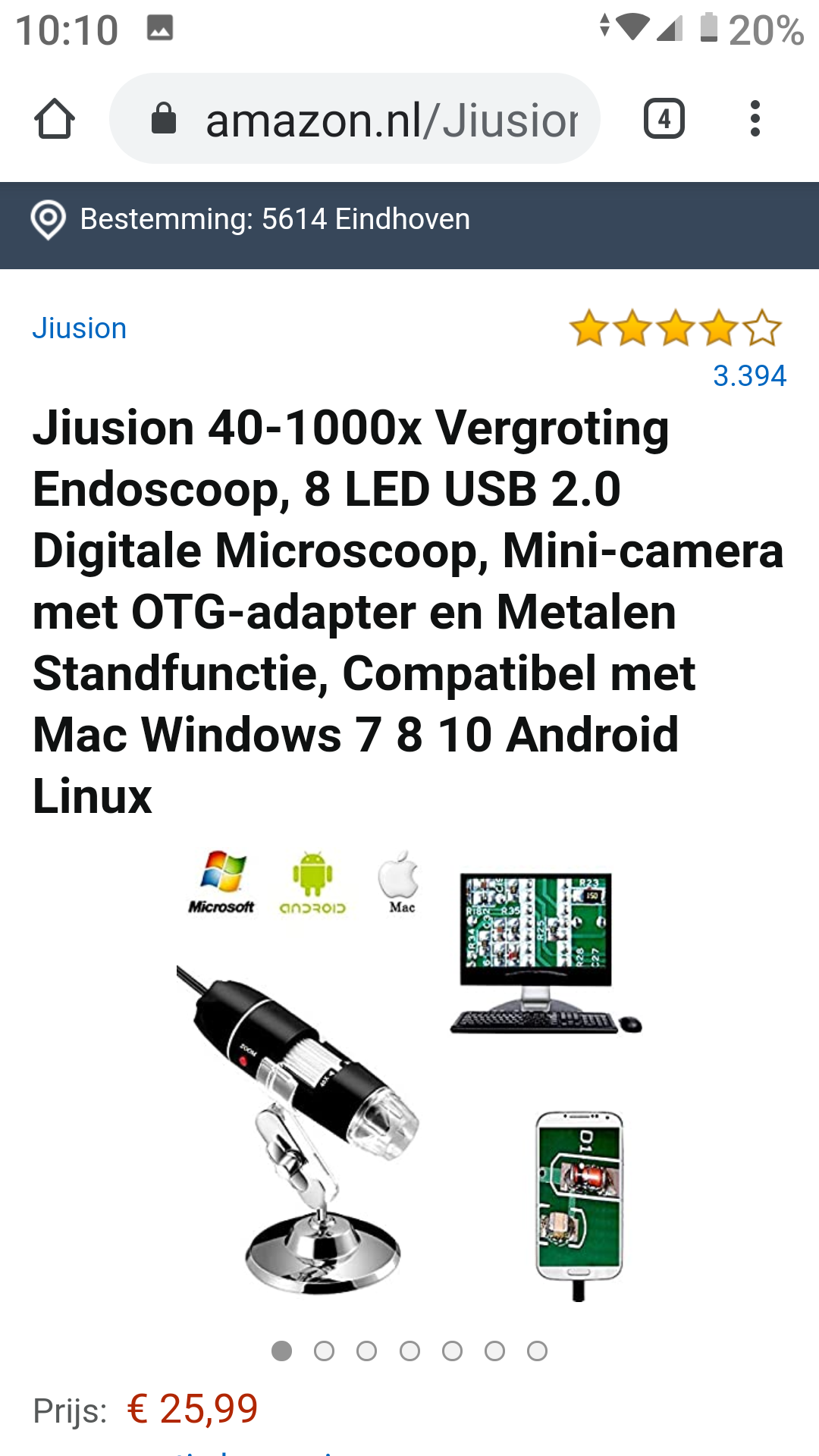This screenshot has height=1456, width=819.
Task: Open the browser overflow menu
Action: (755, 119)
